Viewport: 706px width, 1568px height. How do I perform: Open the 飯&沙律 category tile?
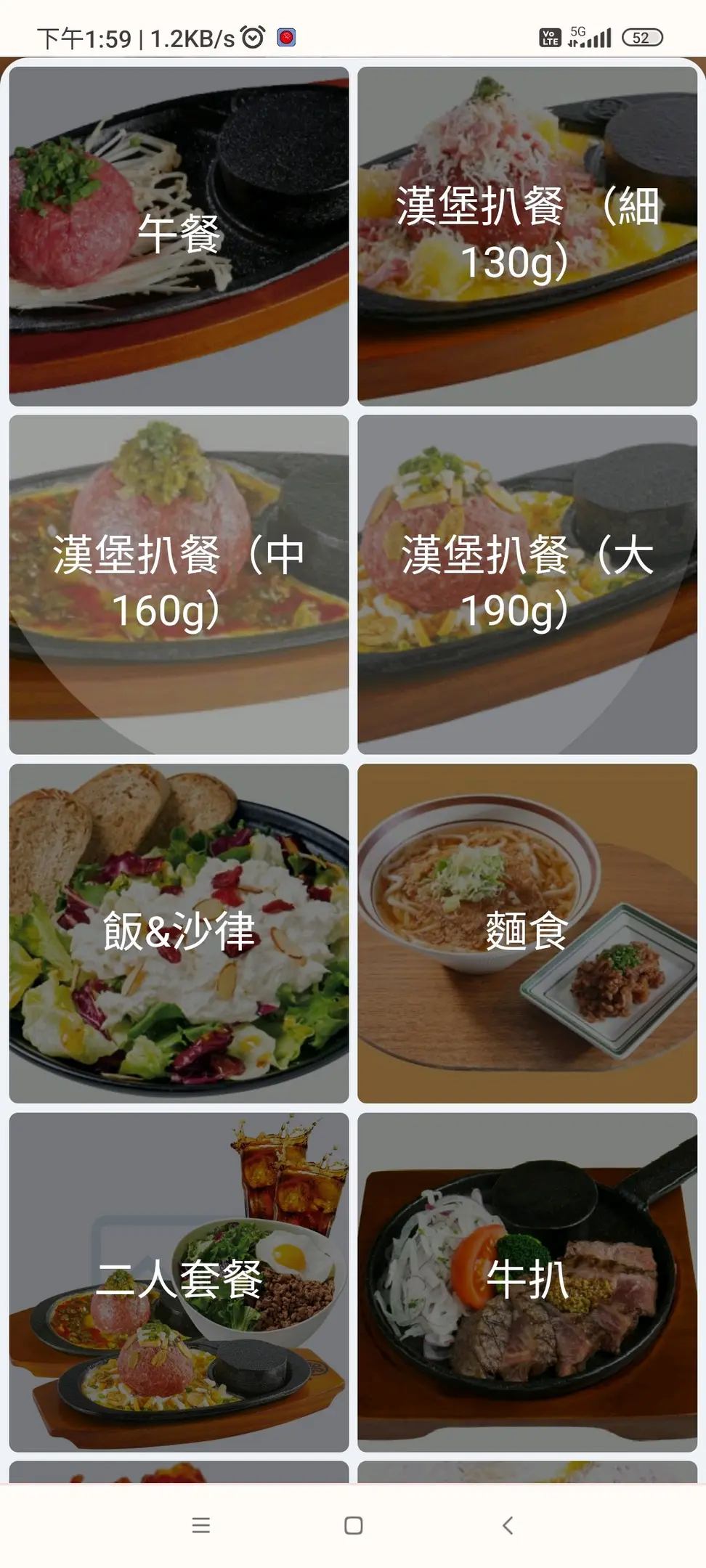pos(179,933)
